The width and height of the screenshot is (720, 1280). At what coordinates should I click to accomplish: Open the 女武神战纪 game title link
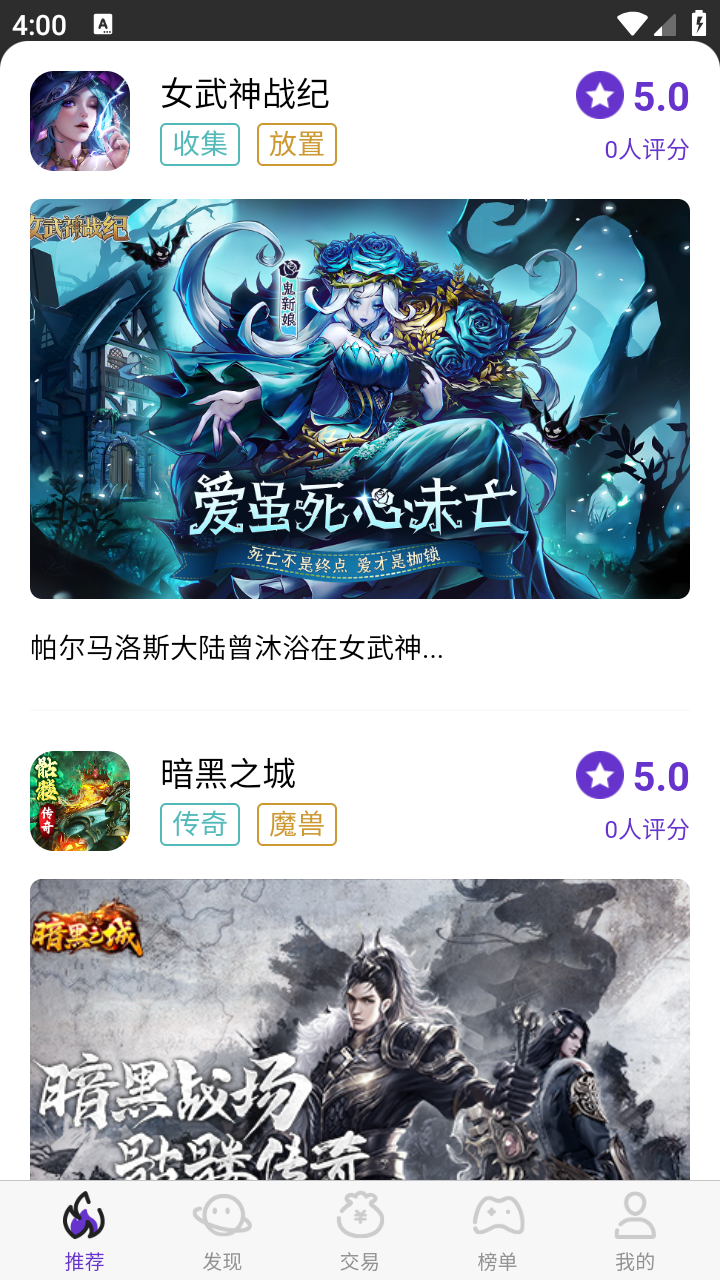point(244,95)
